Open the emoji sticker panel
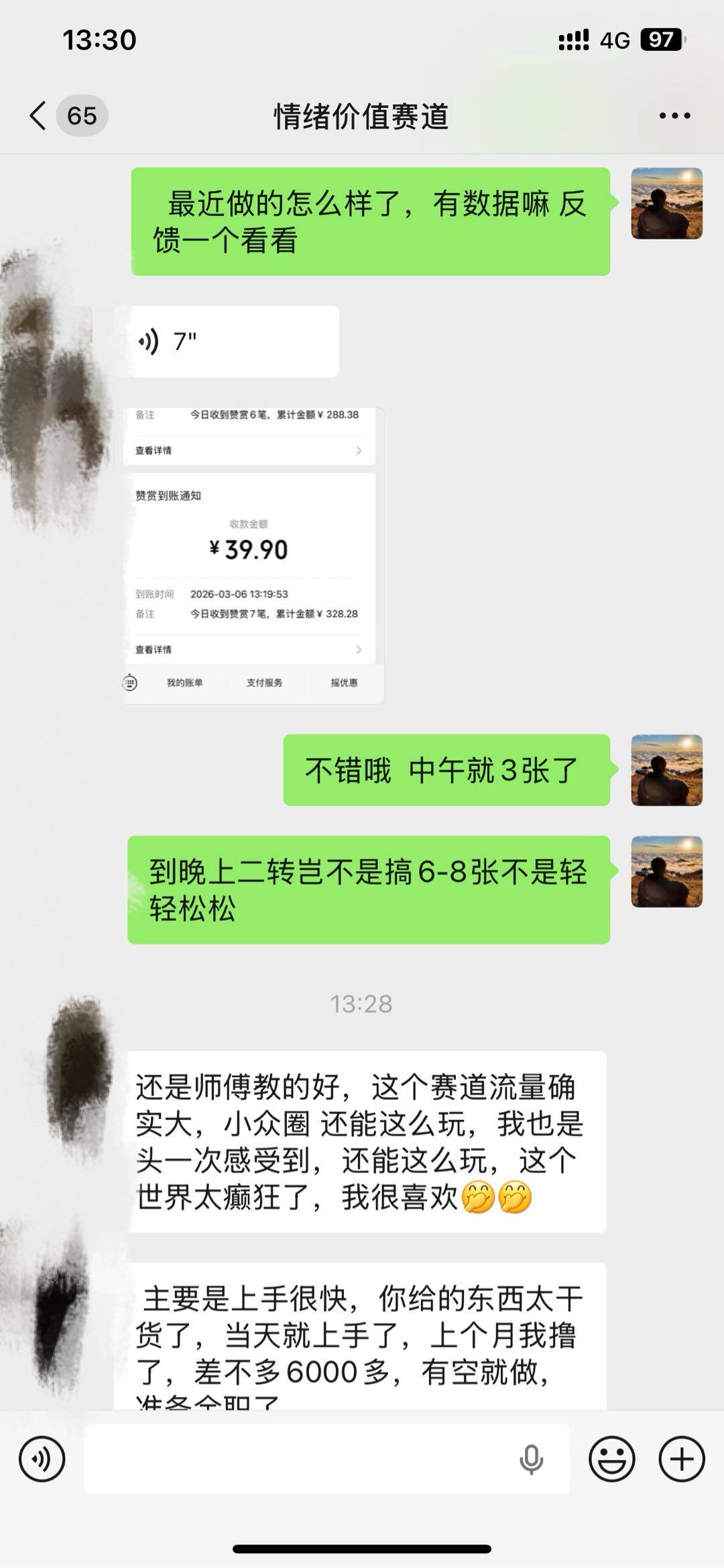Viewport: 724px width, 1568px height. pyautogui.click(x=611, y=1459)
